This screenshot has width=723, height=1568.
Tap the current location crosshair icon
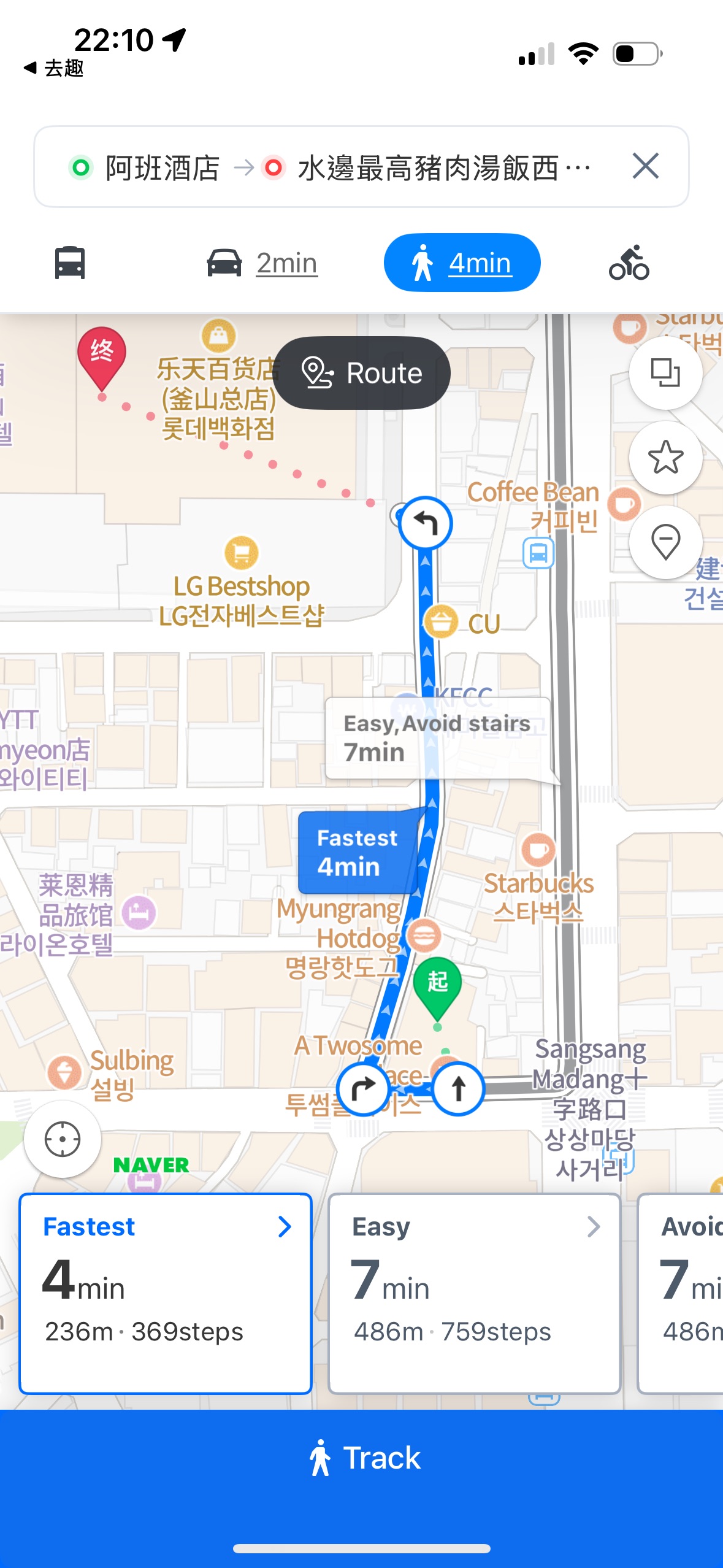(x=64, y=1138)
